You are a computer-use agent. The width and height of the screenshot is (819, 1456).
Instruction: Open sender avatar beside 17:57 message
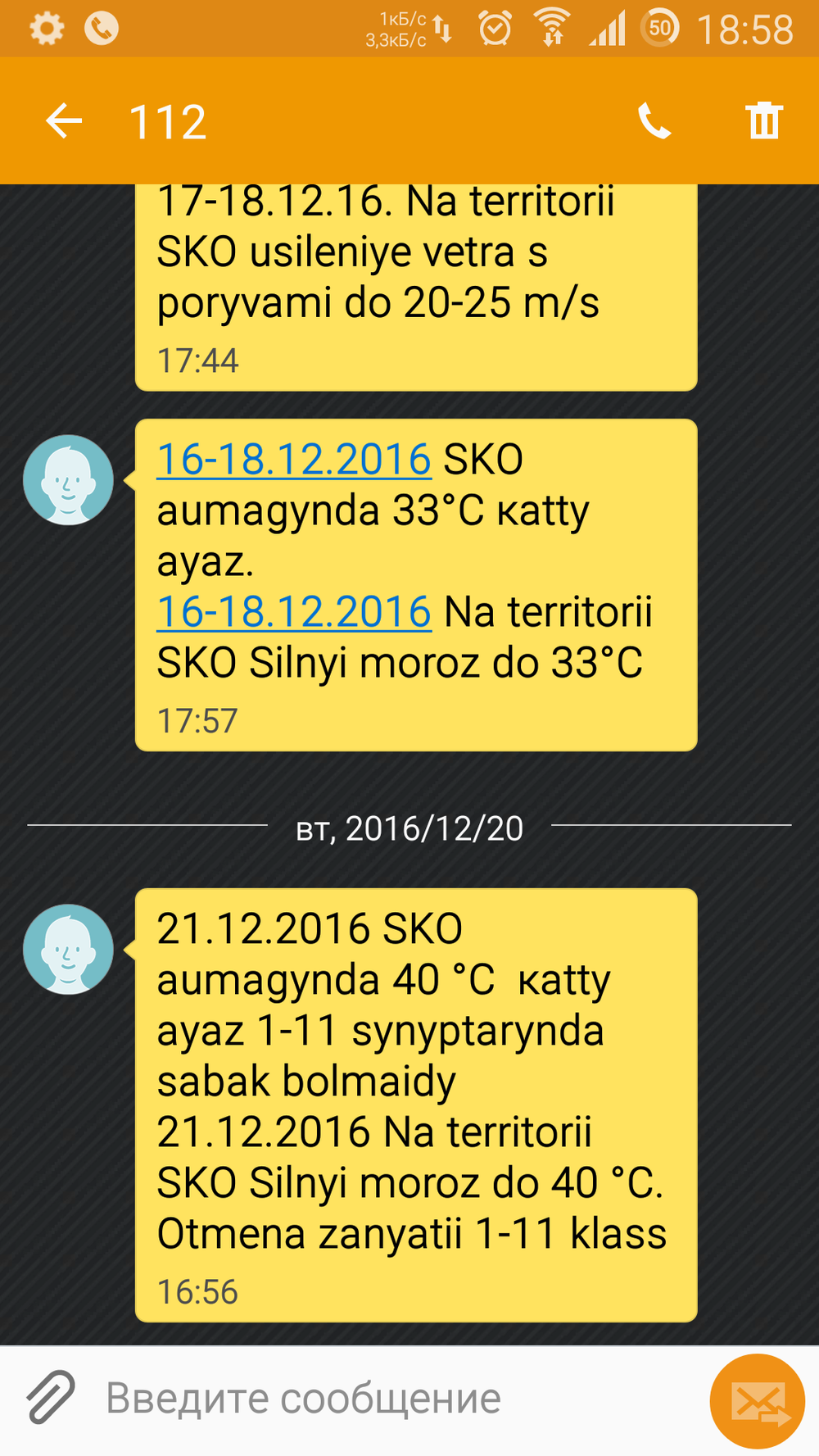[68, 480]
